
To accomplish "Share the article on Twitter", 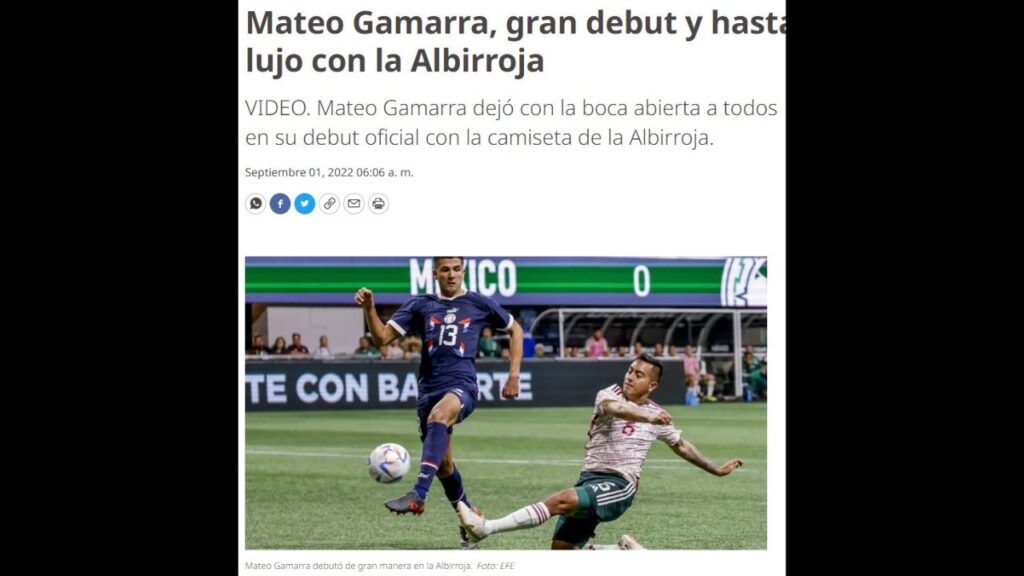I will pos(305,204).
